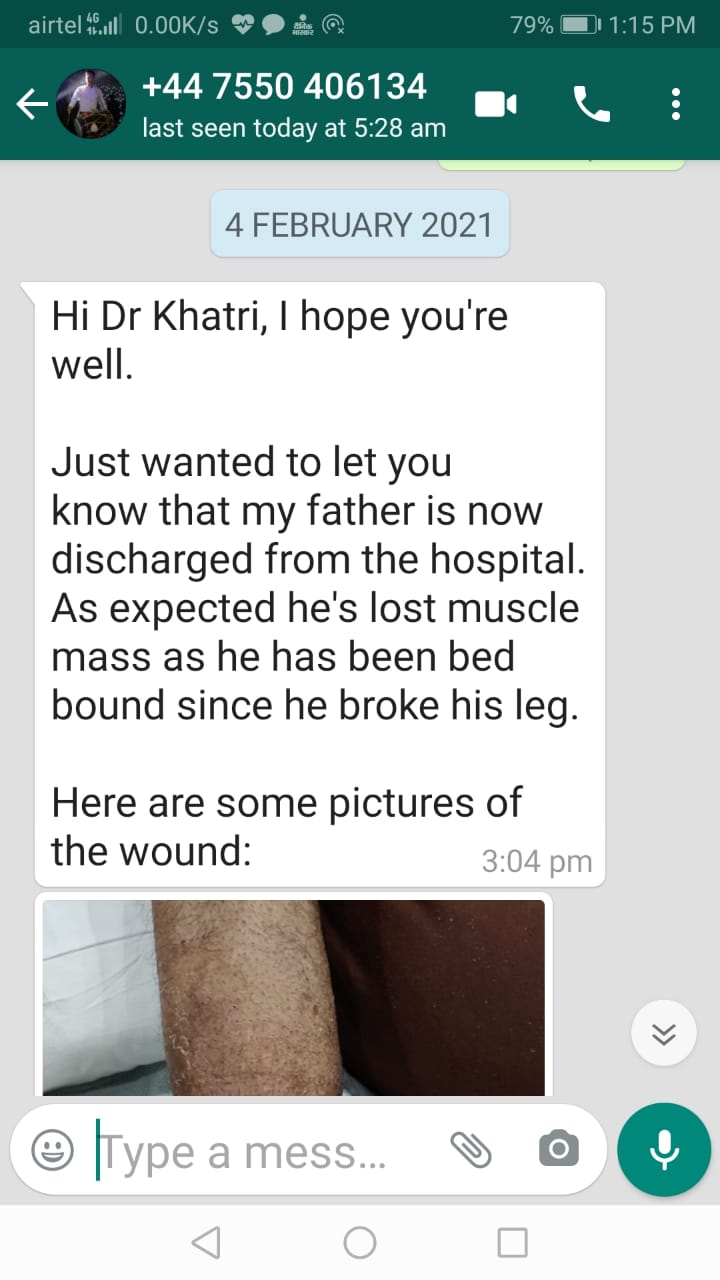The width and height of the screenshot is (720, 1280).
Task: Attach a file with the paperclip
Action: (472, 1150)
